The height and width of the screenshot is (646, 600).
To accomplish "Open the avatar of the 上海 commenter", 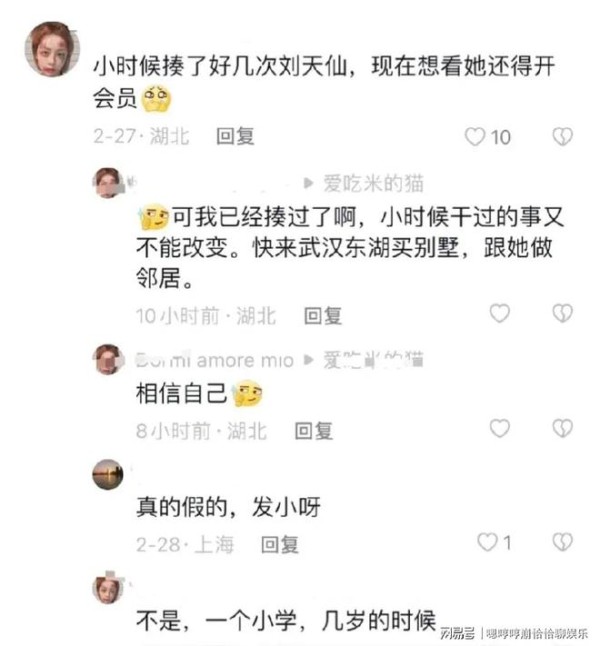I will pos(107,473).
